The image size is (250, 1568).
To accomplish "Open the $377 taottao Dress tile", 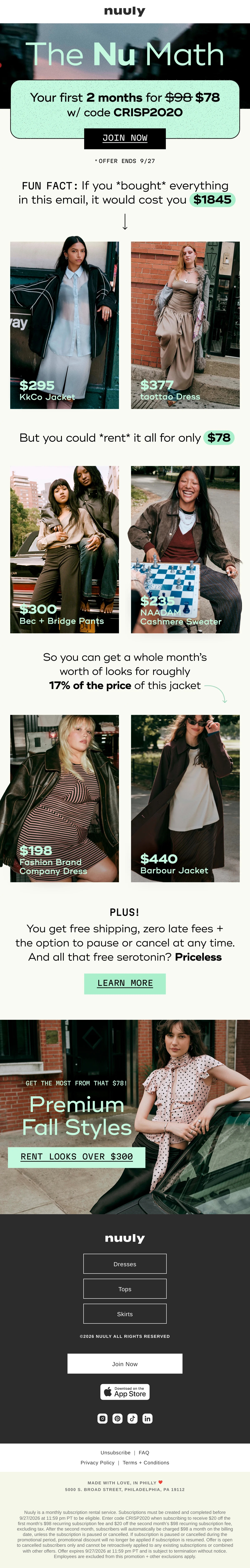I will coord(185,325).
